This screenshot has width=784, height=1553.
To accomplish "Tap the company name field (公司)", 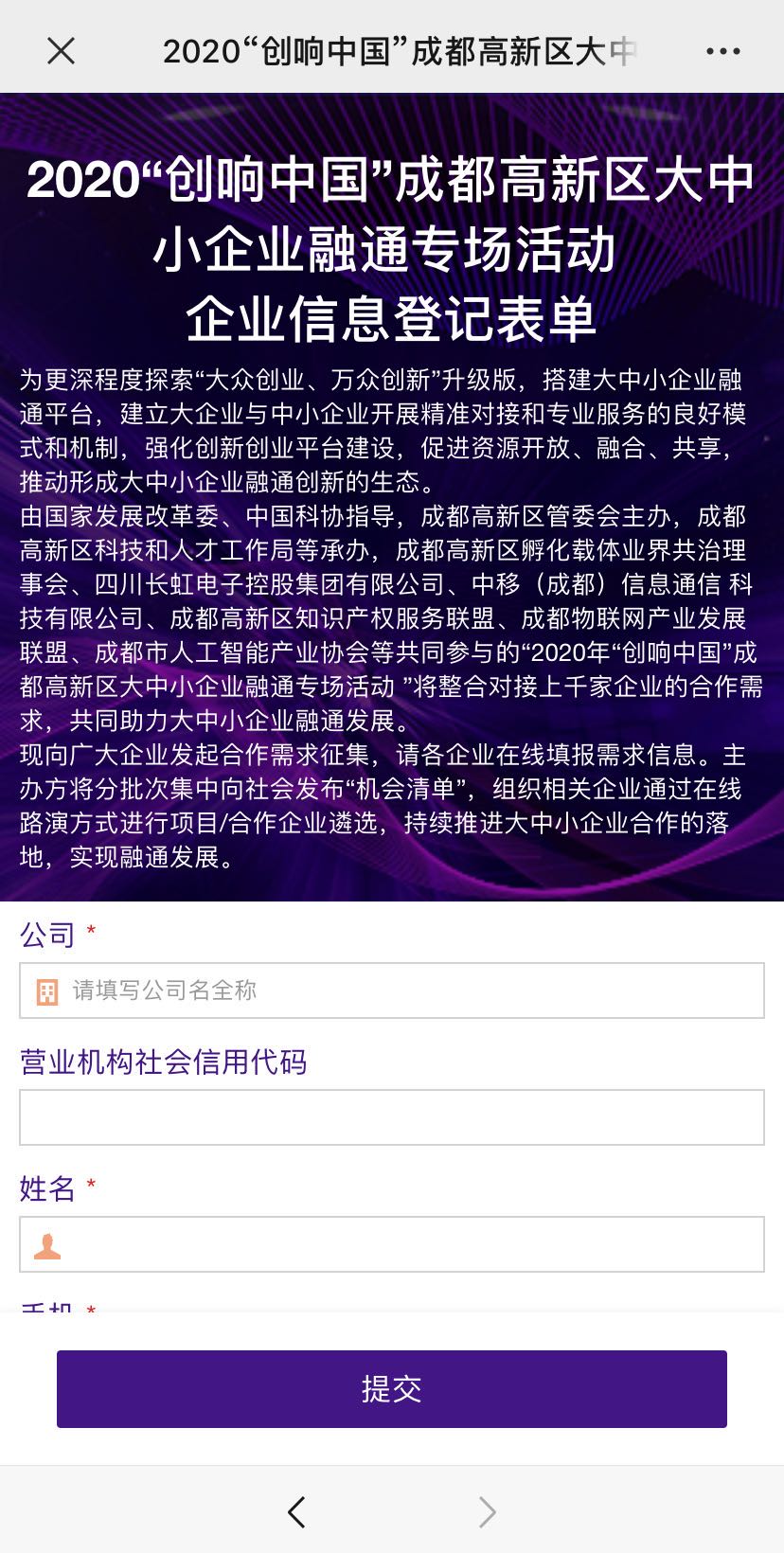I will coord(392,991).
